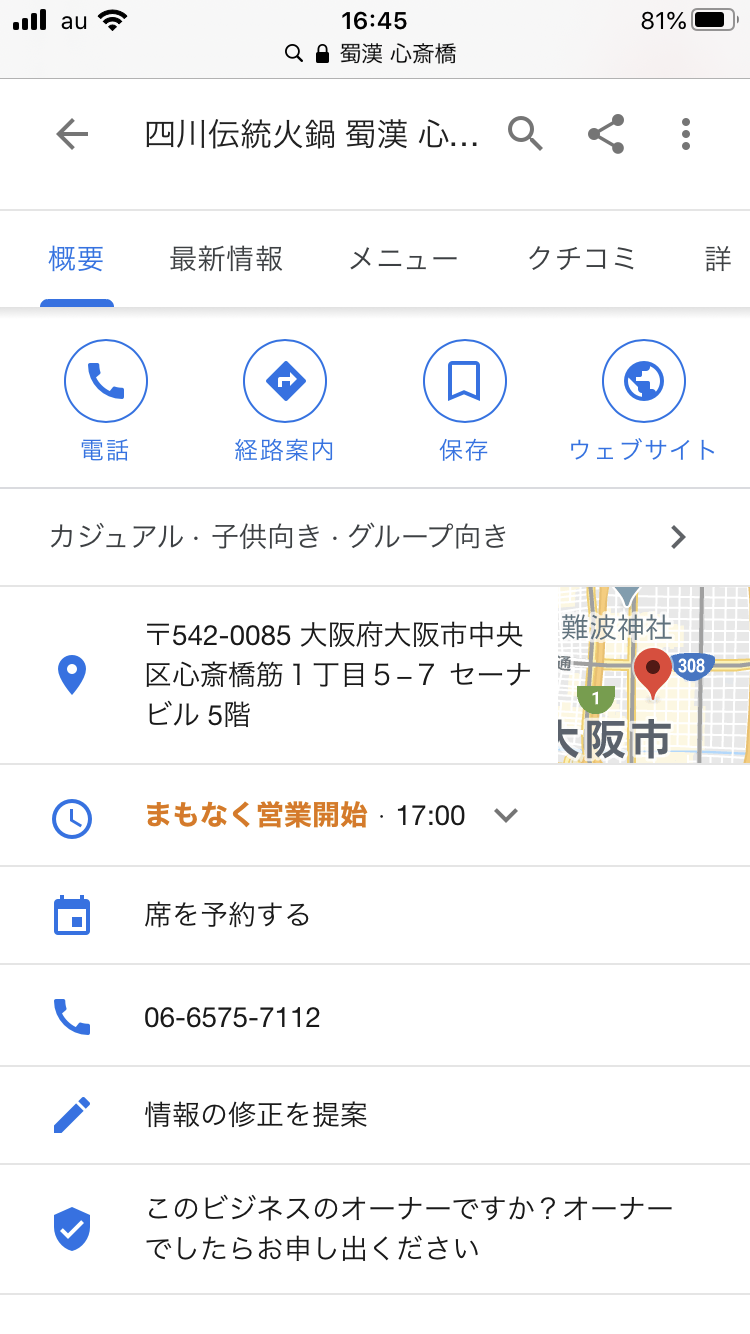Open the three-dot overflow menu
This screenshot has height=1334, width=750.
point(686,134)
